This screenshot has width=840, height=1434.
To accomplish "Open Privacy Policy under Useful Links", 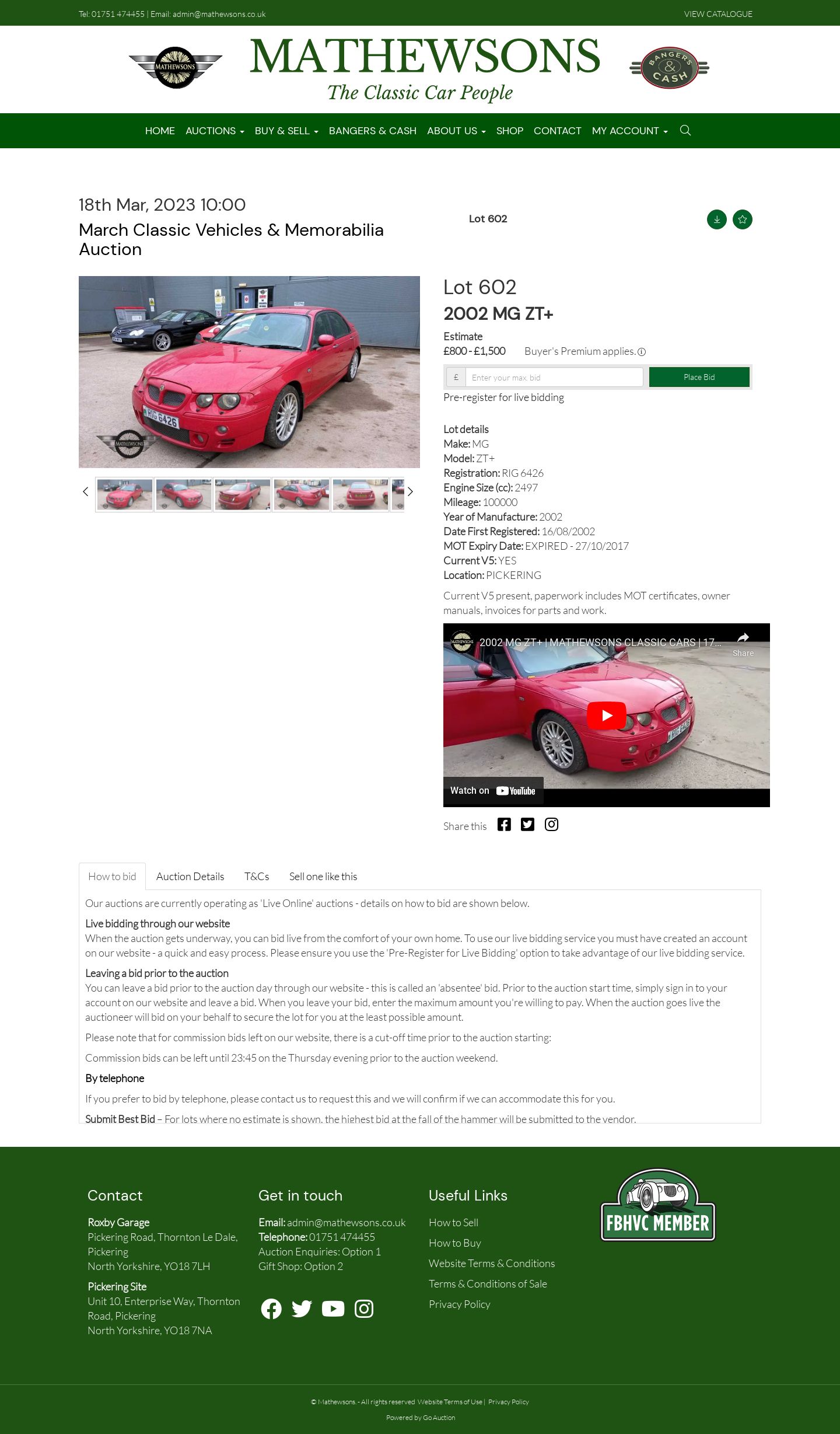I will pos(459,1304).
